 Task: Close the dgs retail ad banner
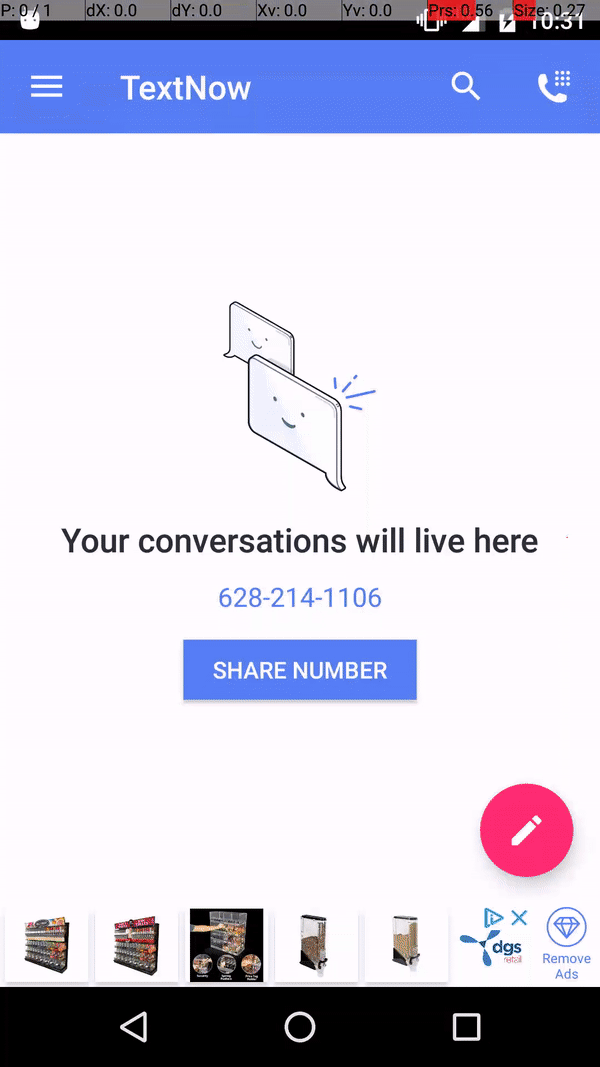coord(519,918)
